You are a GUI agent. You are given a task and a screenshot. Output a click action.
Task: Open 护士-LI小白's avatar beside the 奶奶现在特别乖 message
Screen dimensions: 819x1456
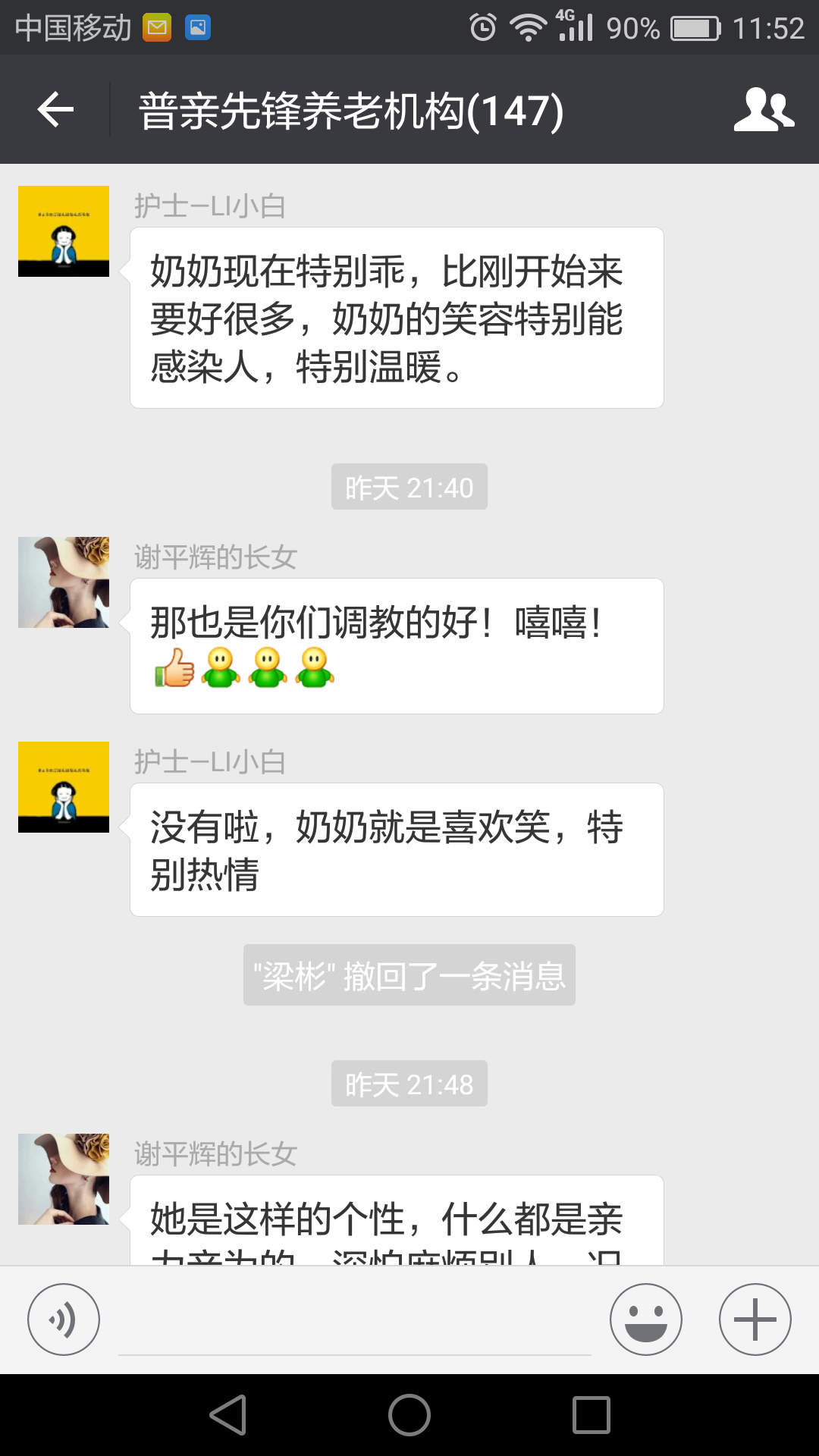(64, 231)
